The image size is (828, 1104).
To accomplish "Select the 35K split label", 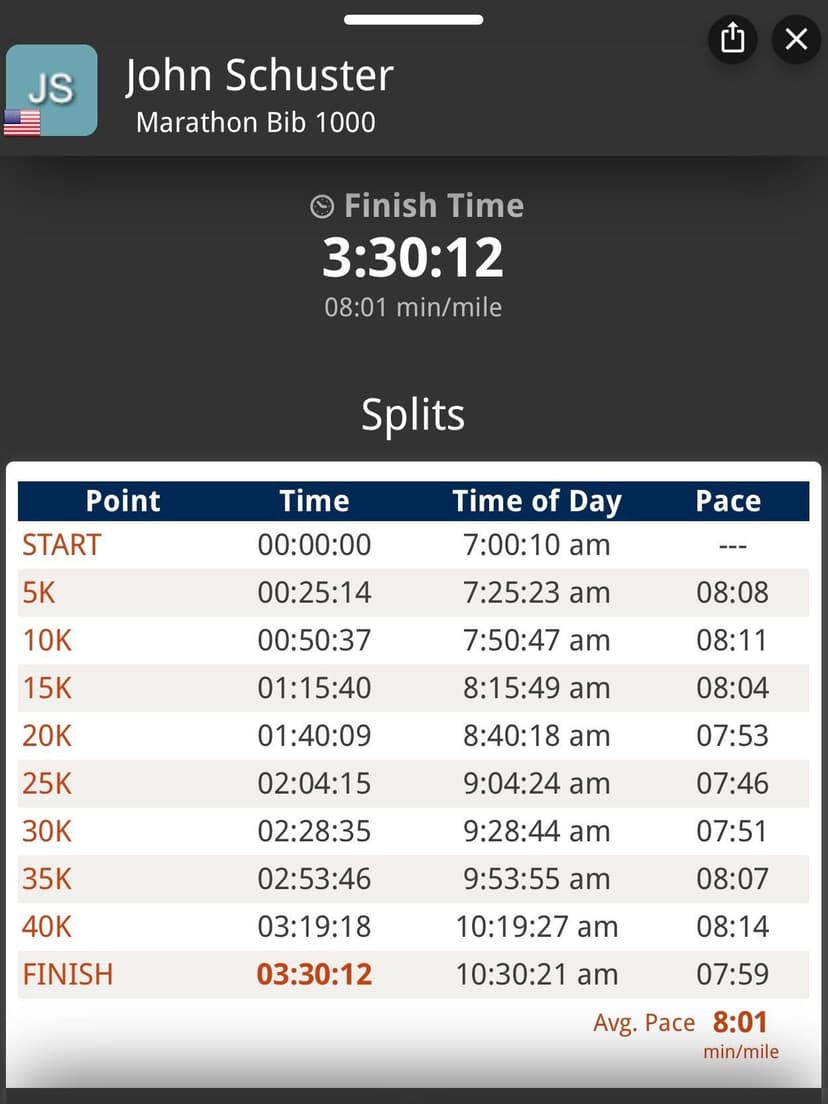I will tap(46, 879).
